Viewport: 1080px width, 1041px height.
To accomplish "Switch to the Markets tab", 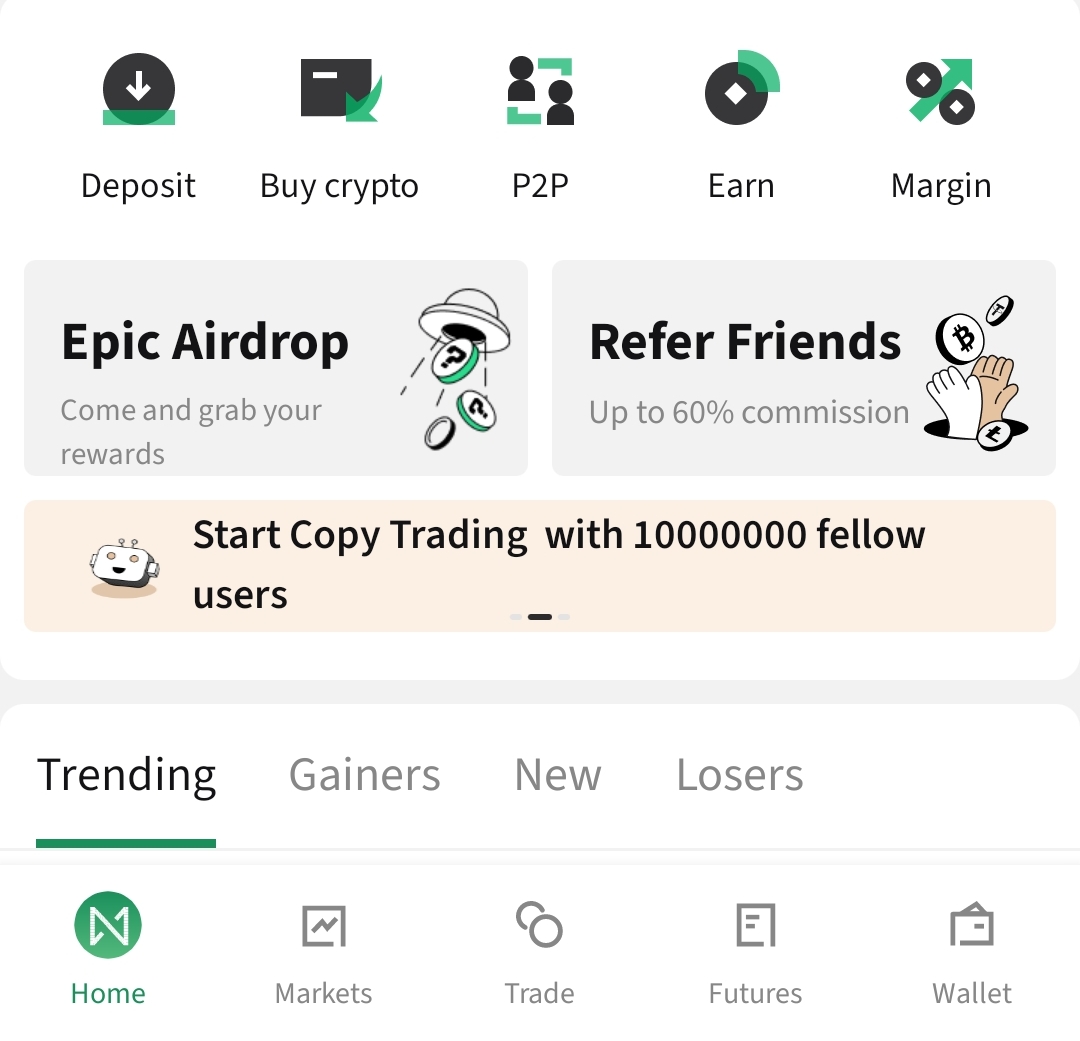I will point(323,950).
